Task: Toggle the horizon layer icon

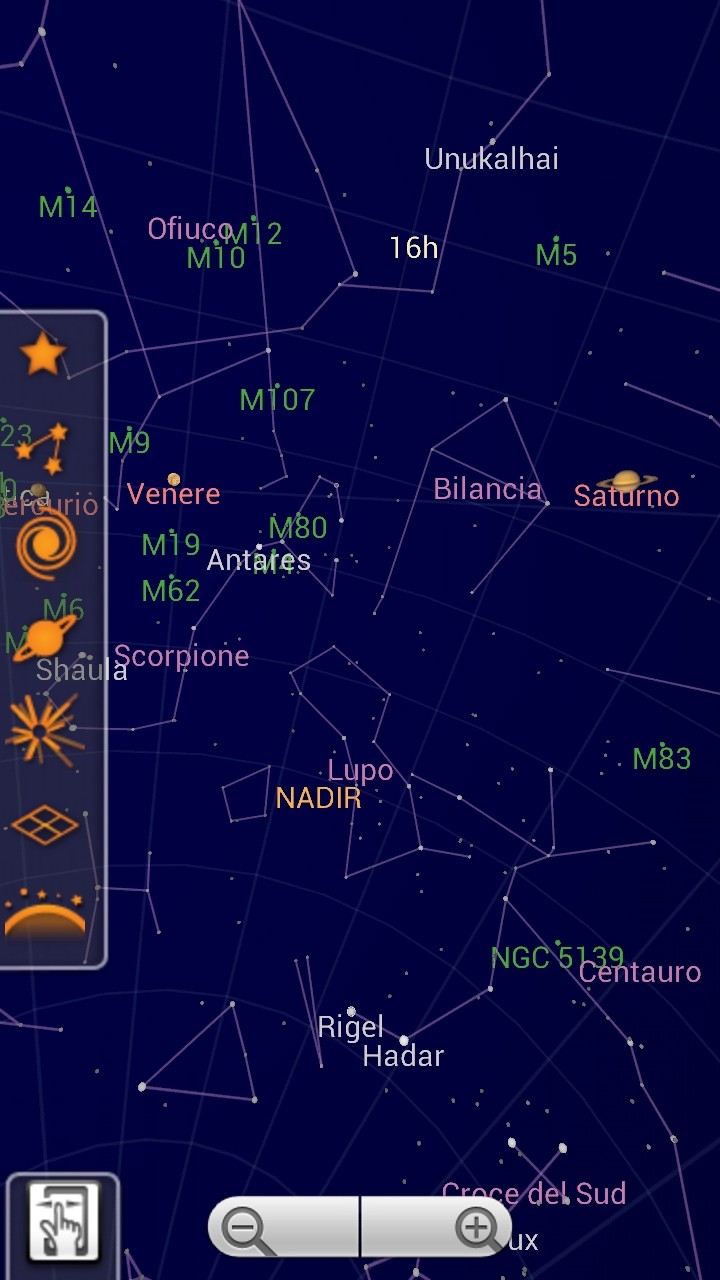Action: point(45,915)
